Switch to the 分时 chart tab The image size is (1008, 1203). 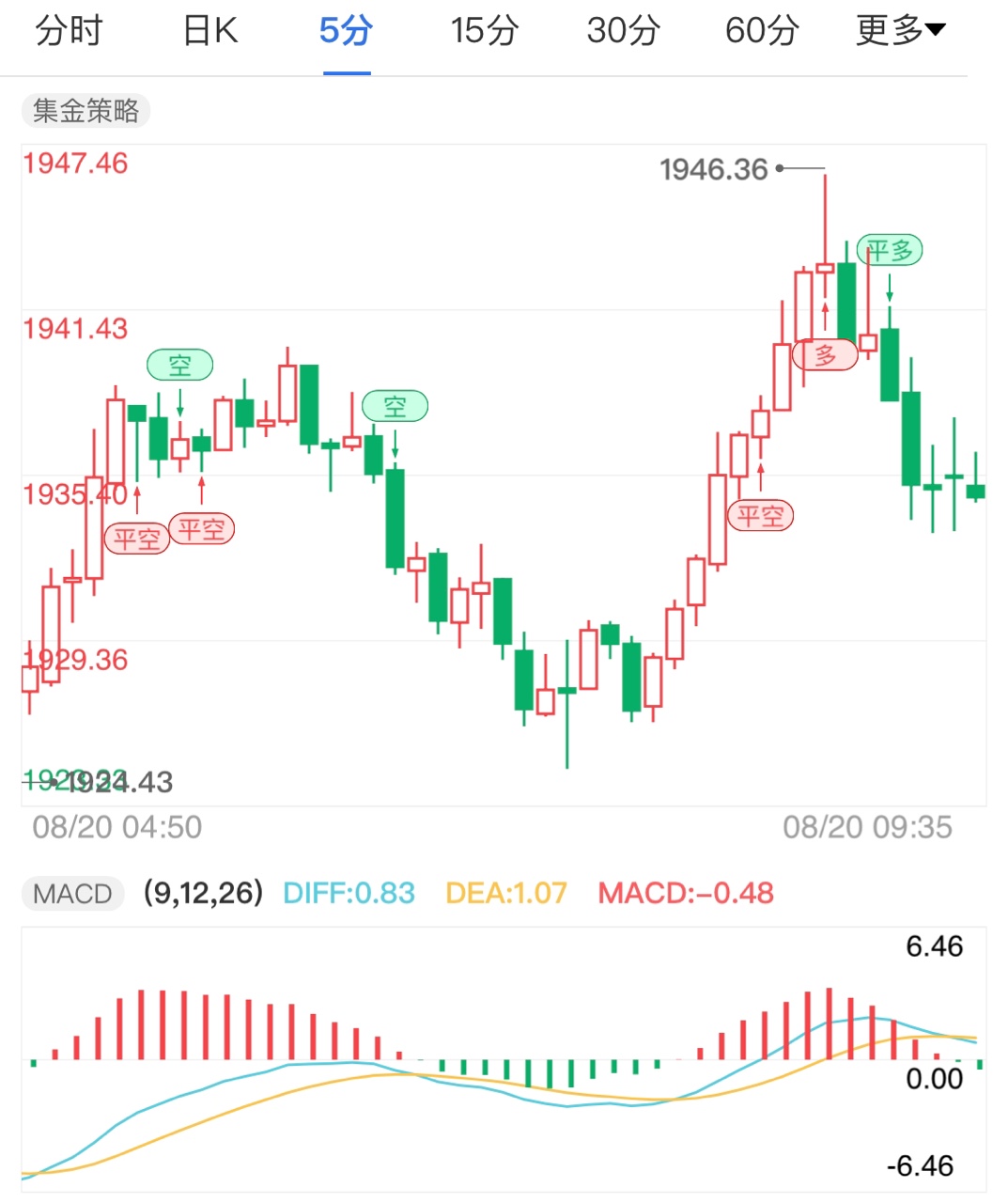point(69,32)
